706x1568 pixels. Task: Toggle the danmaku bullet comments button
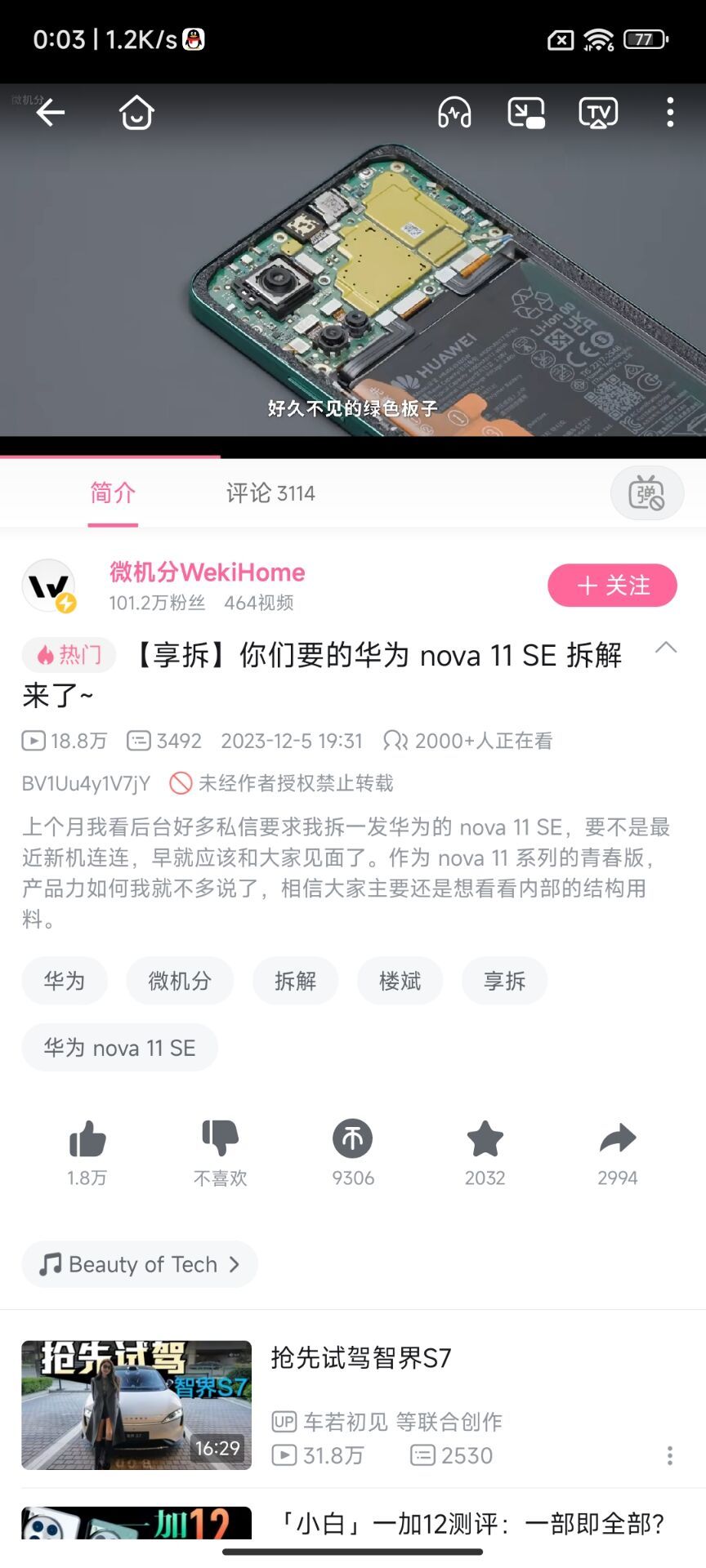(x=646, y=493)
